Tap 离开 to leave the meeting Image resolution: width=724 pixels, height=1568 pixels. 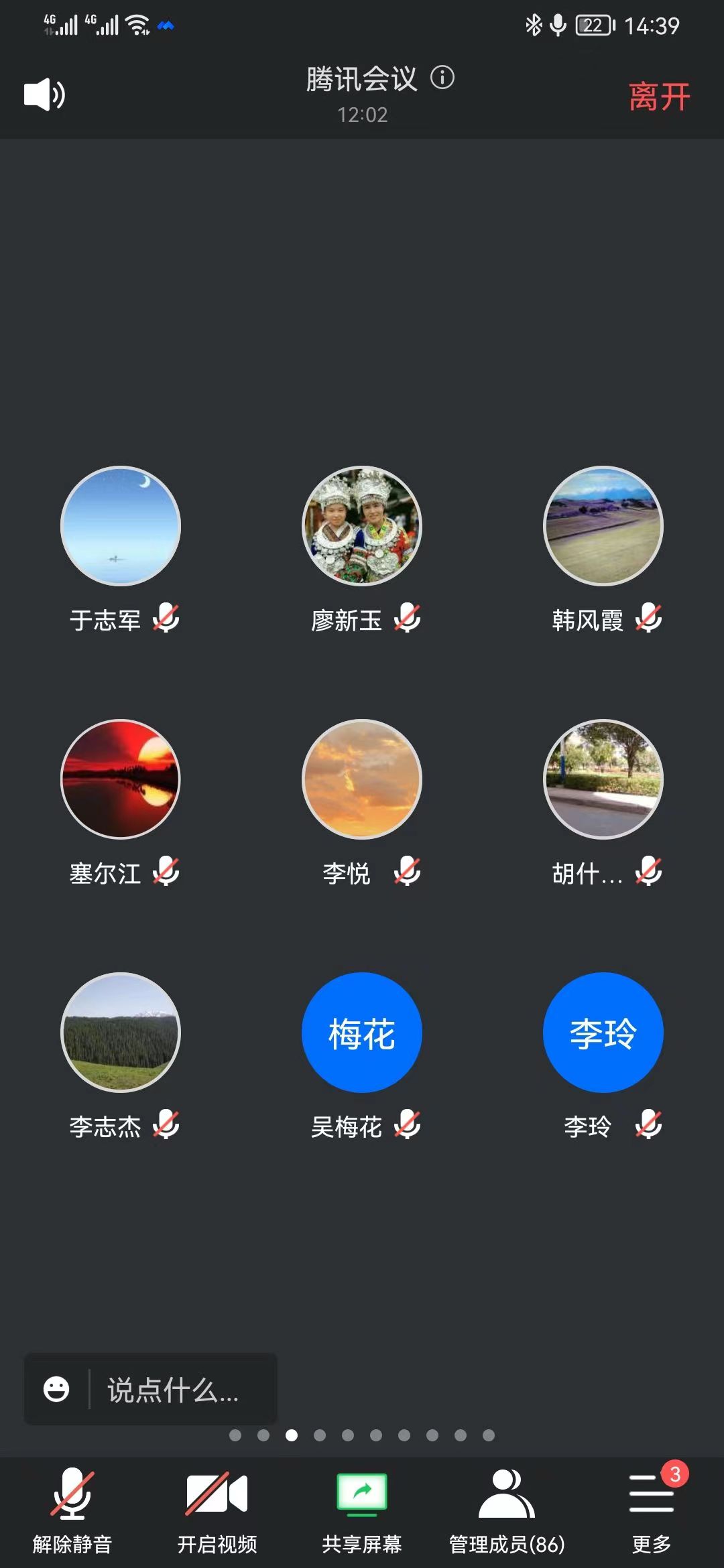659,96
